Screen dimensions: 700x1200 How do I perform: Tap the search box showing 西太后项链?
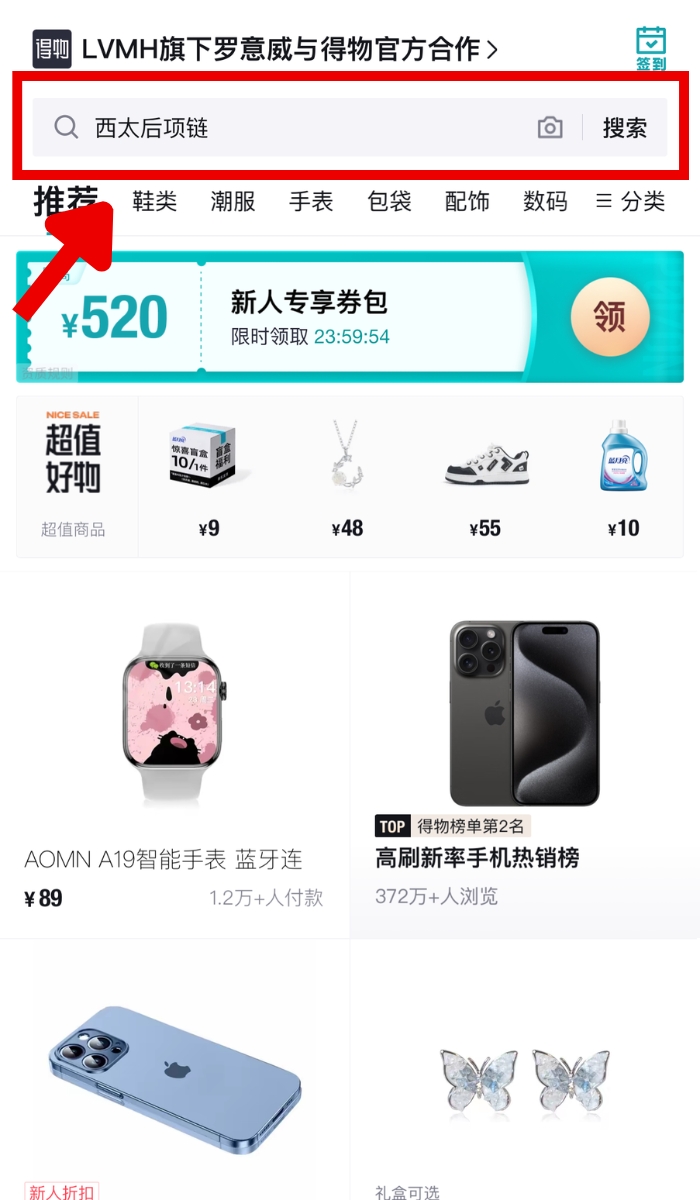[300, 128]
